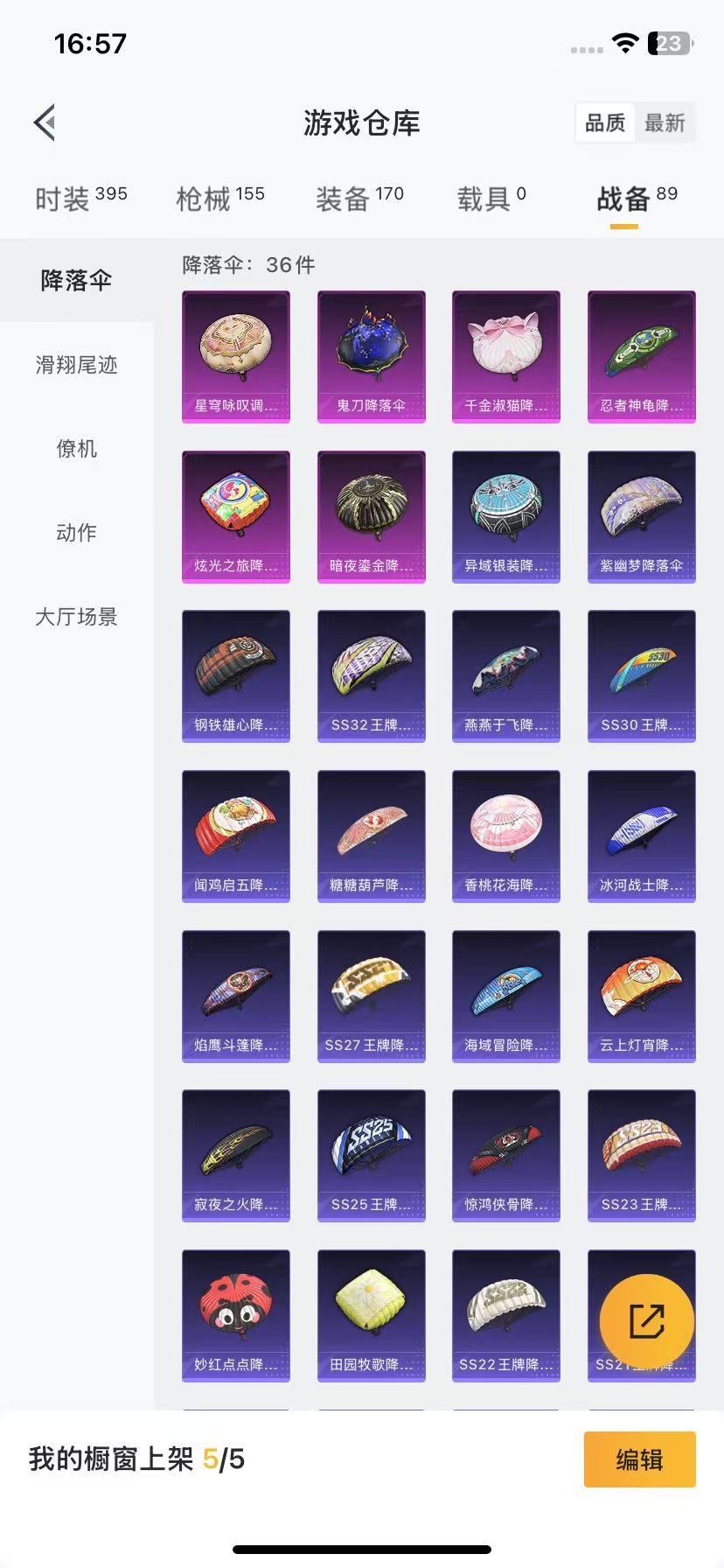Open the 鬼刀降落伞 item

coord(371,356)
